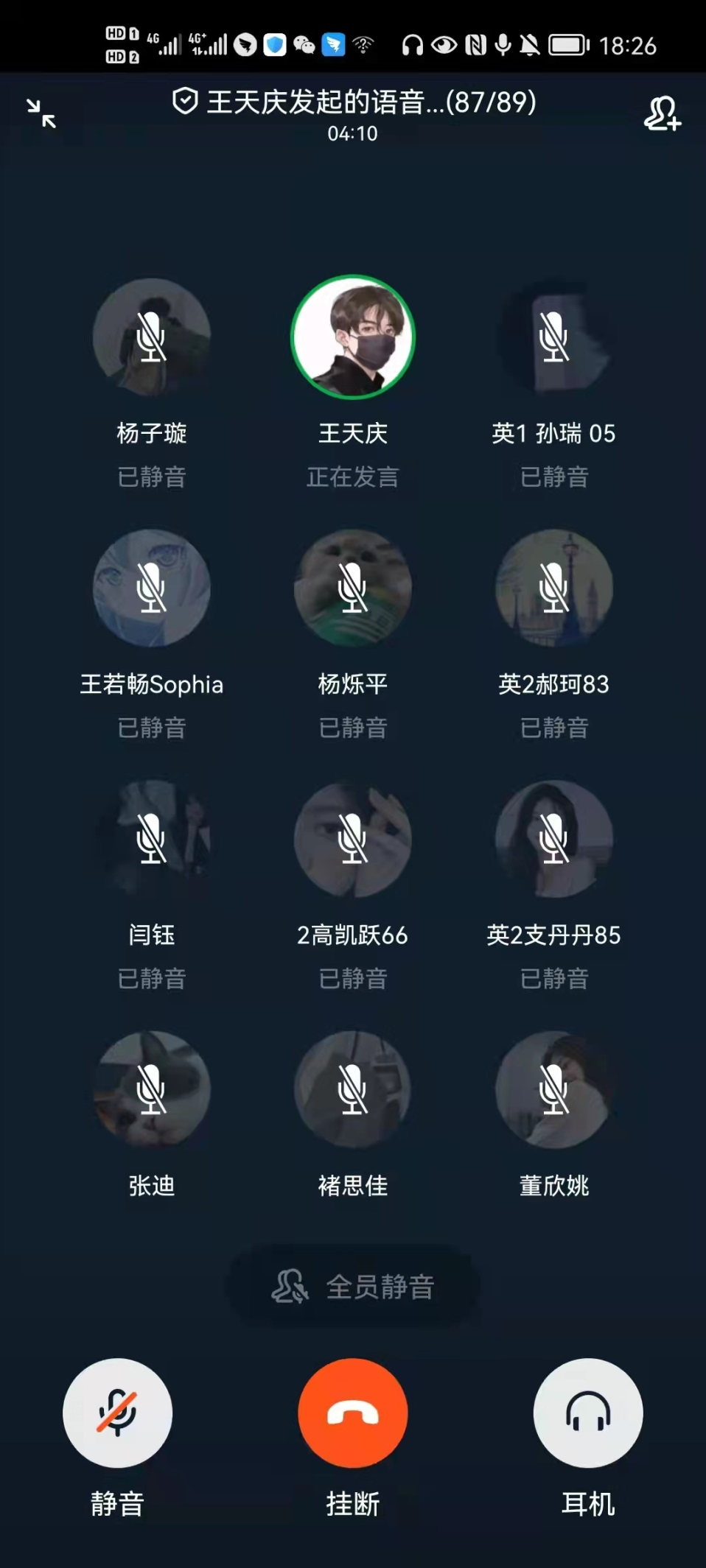
Task: Mute everyone with 全员静音
Action: pos(352,1287)
